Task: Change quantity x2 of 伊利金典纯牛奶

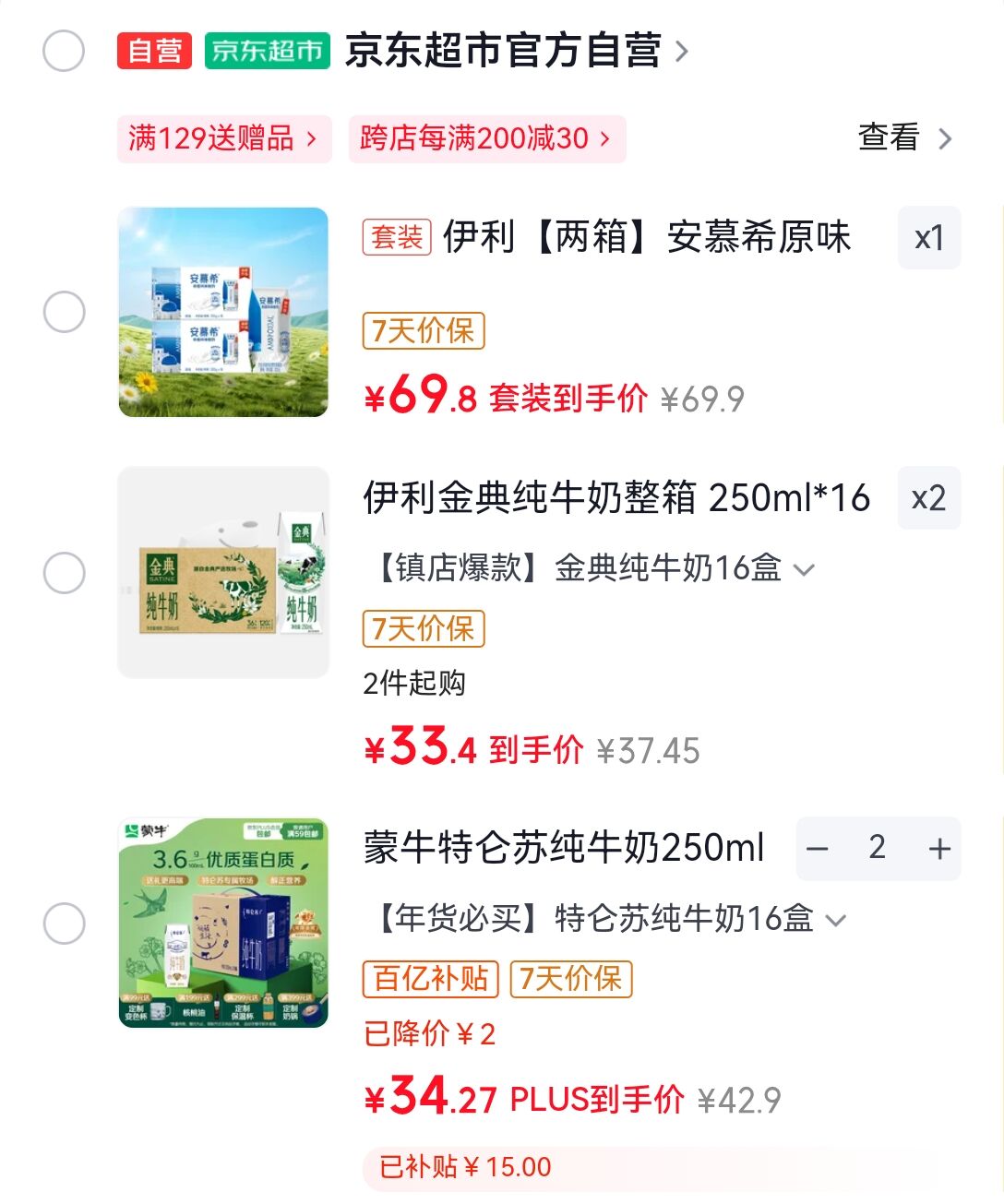Action: pos(928,498)
